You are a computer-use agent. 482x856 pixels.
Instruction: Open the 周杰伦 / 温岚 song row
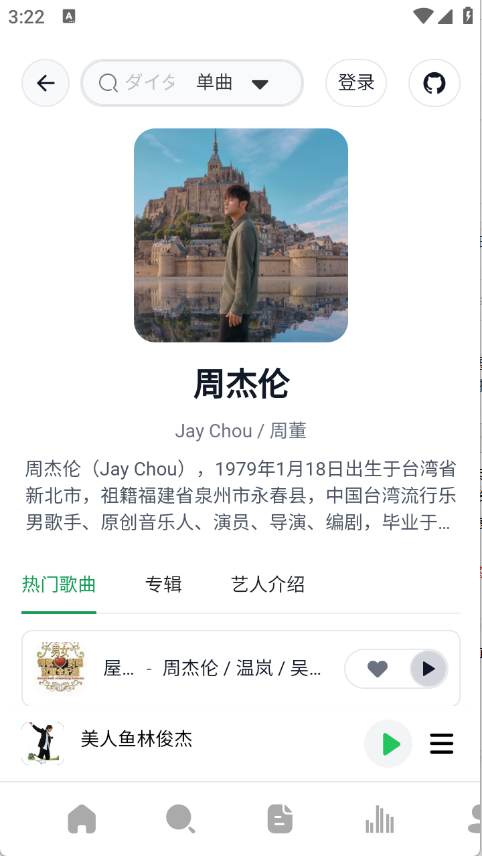click(x=241, y=669)
